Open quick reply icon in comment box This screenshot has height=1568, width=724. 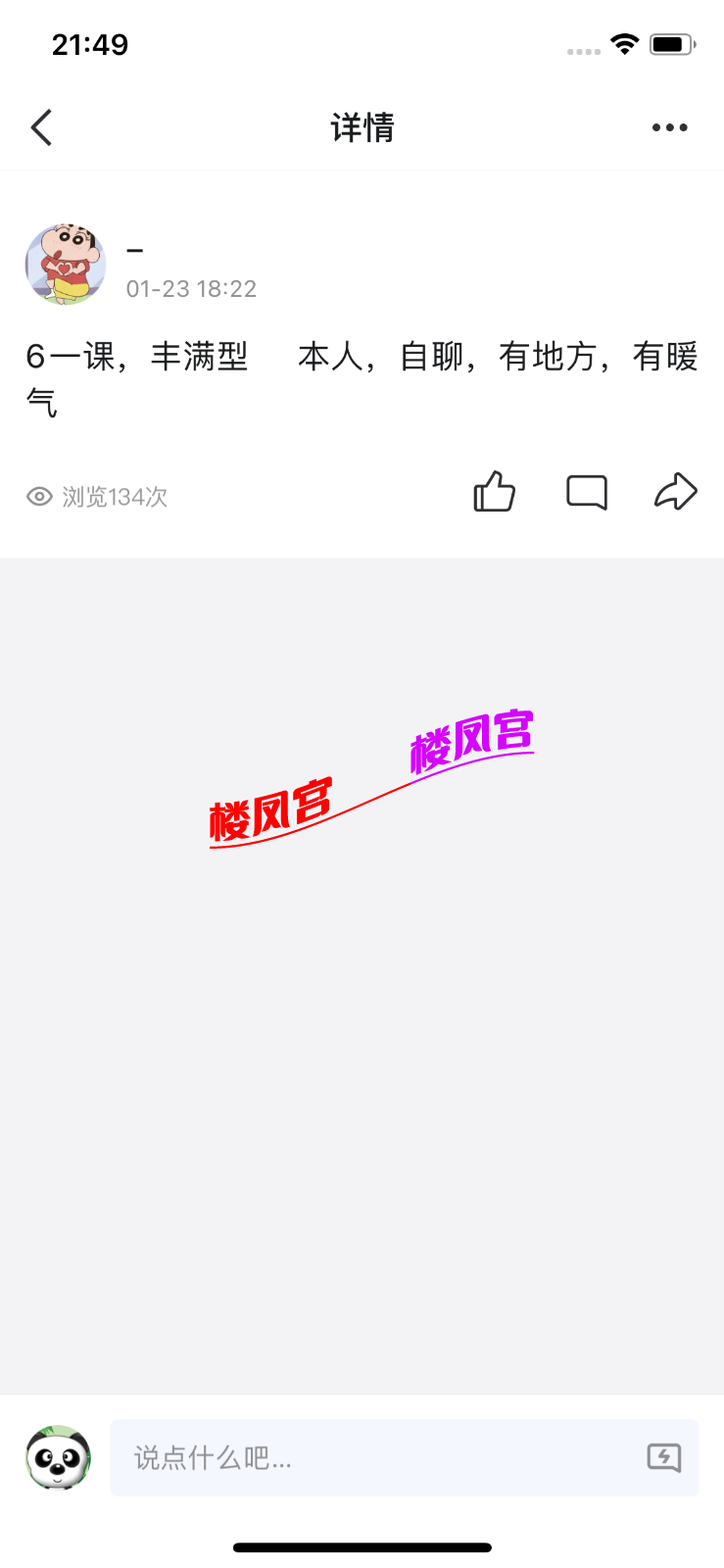pyautogui.click(x=663, y=1457)
